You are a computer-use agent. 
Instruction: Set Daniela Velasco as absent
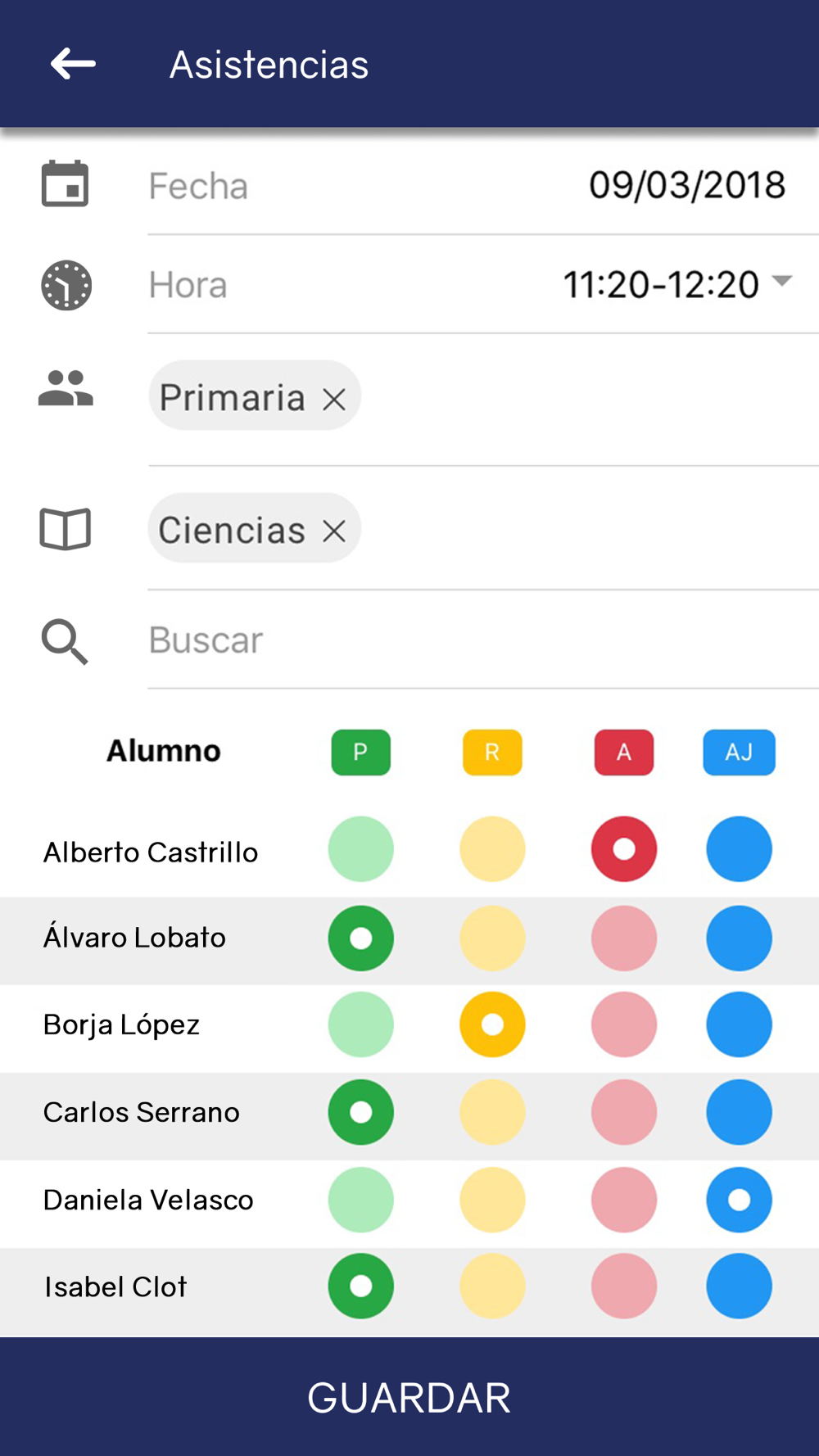624,1200
